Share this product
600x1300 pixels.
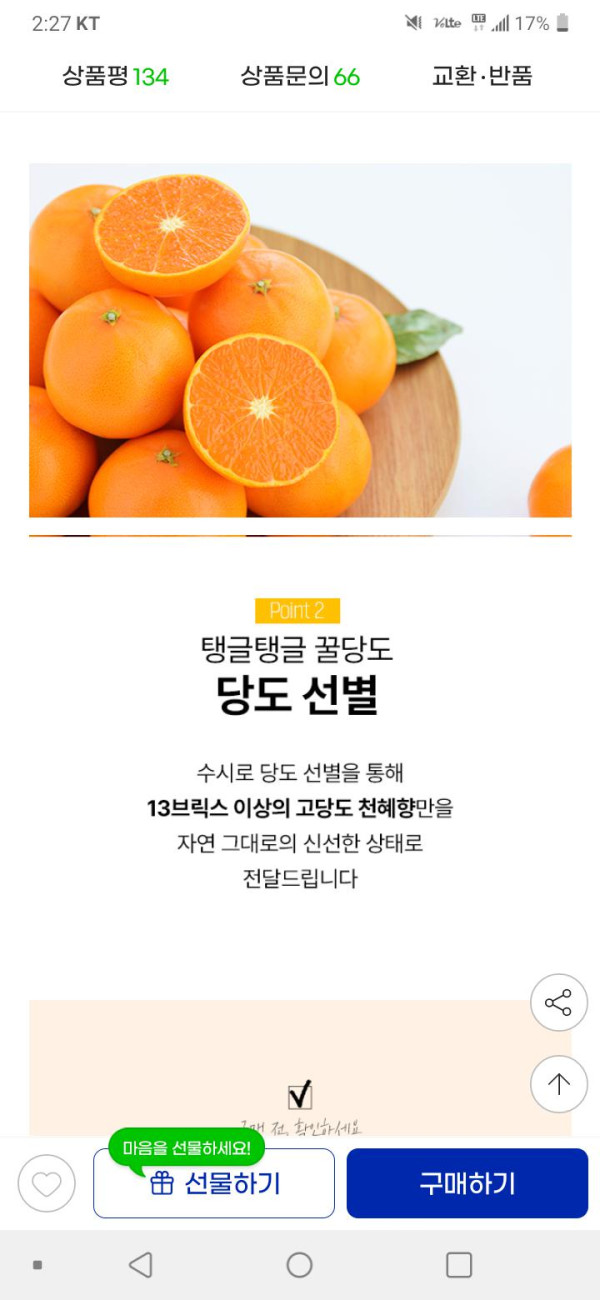tap(558, 1003)
